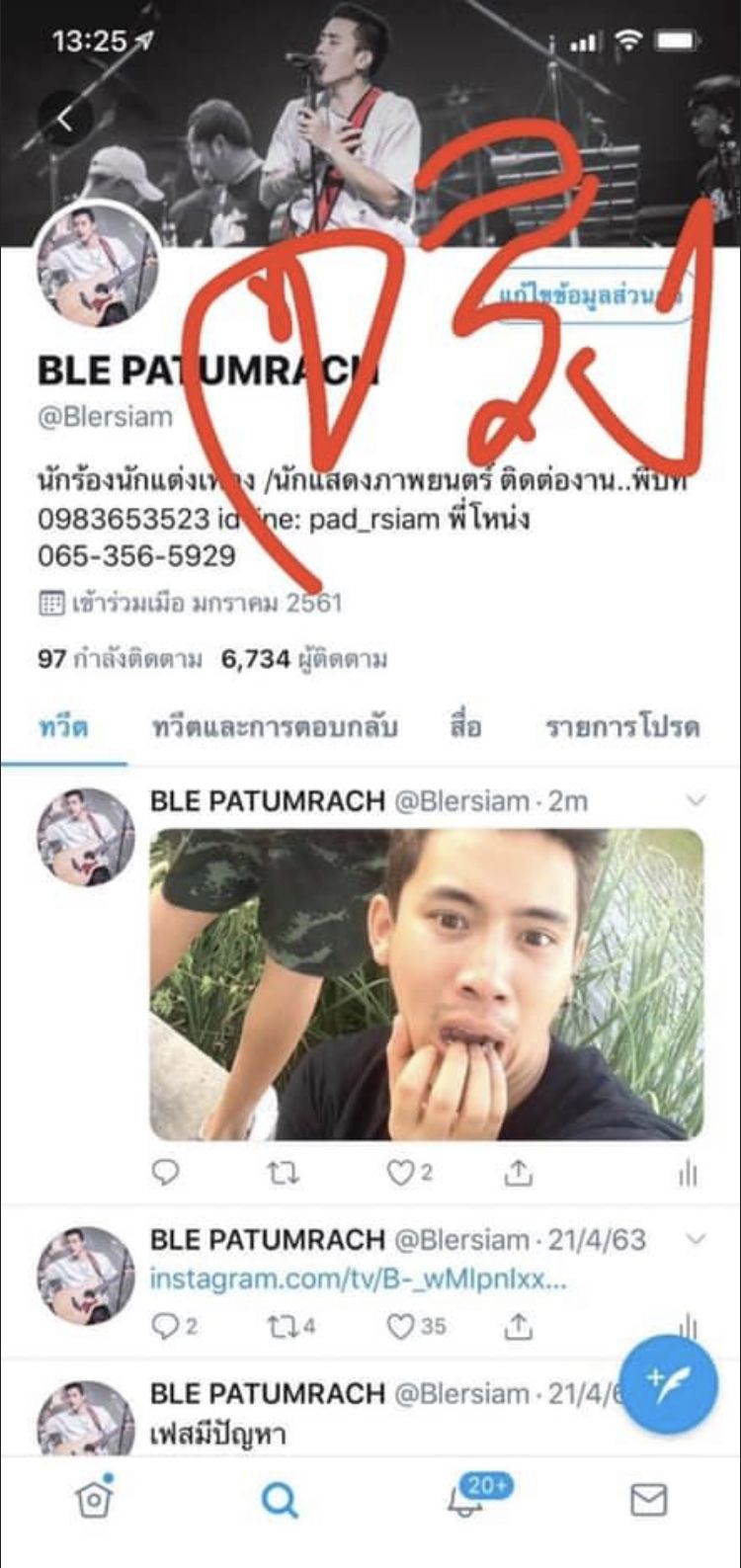Open the รายการโปรด tab
Image resolution: width=741 pixels, height=1568 pixels.
pyautogui.click(x=622, y=728)
